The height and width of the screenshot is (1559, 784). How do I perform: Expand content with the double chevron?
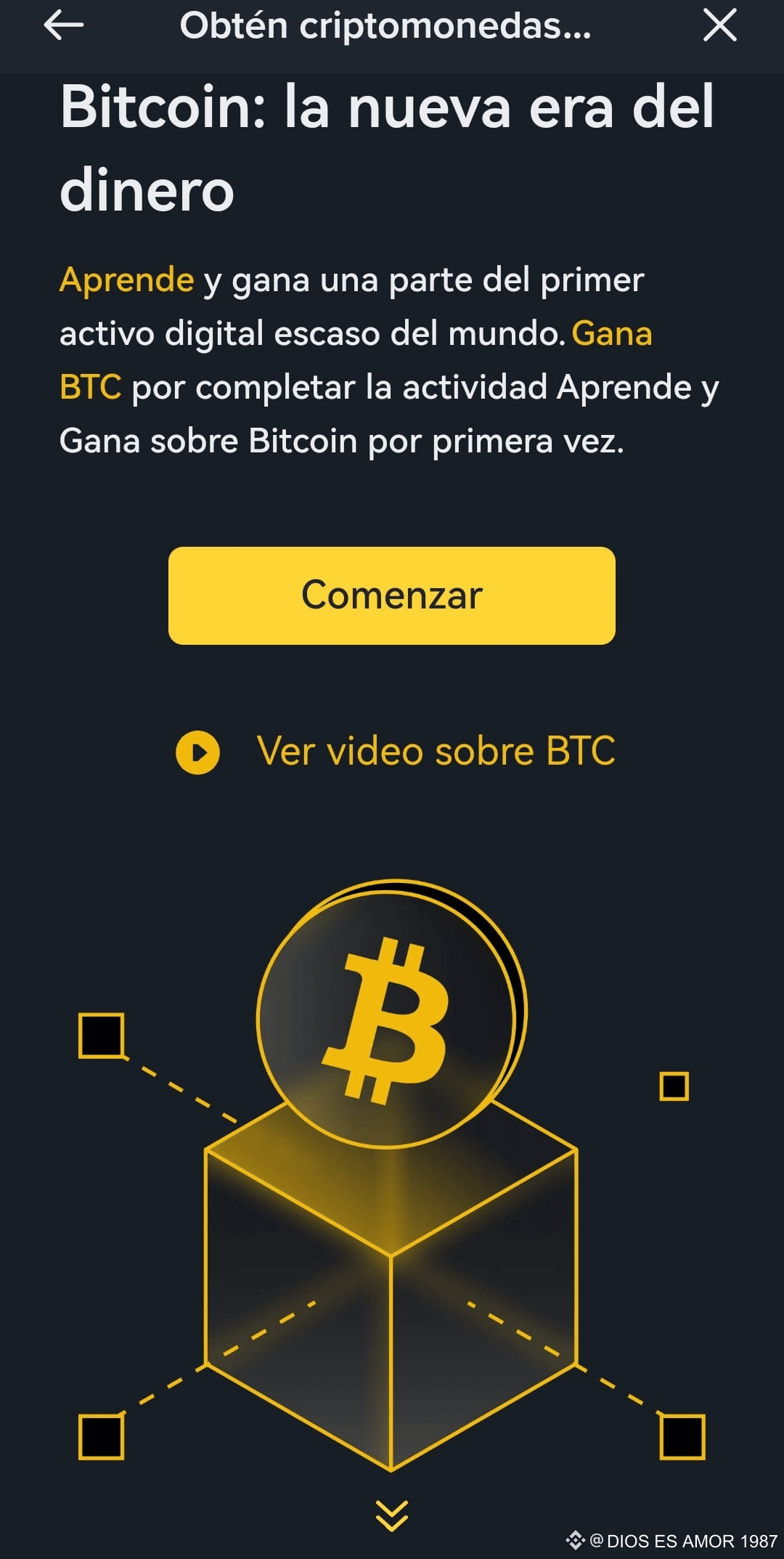[391, 1515]
